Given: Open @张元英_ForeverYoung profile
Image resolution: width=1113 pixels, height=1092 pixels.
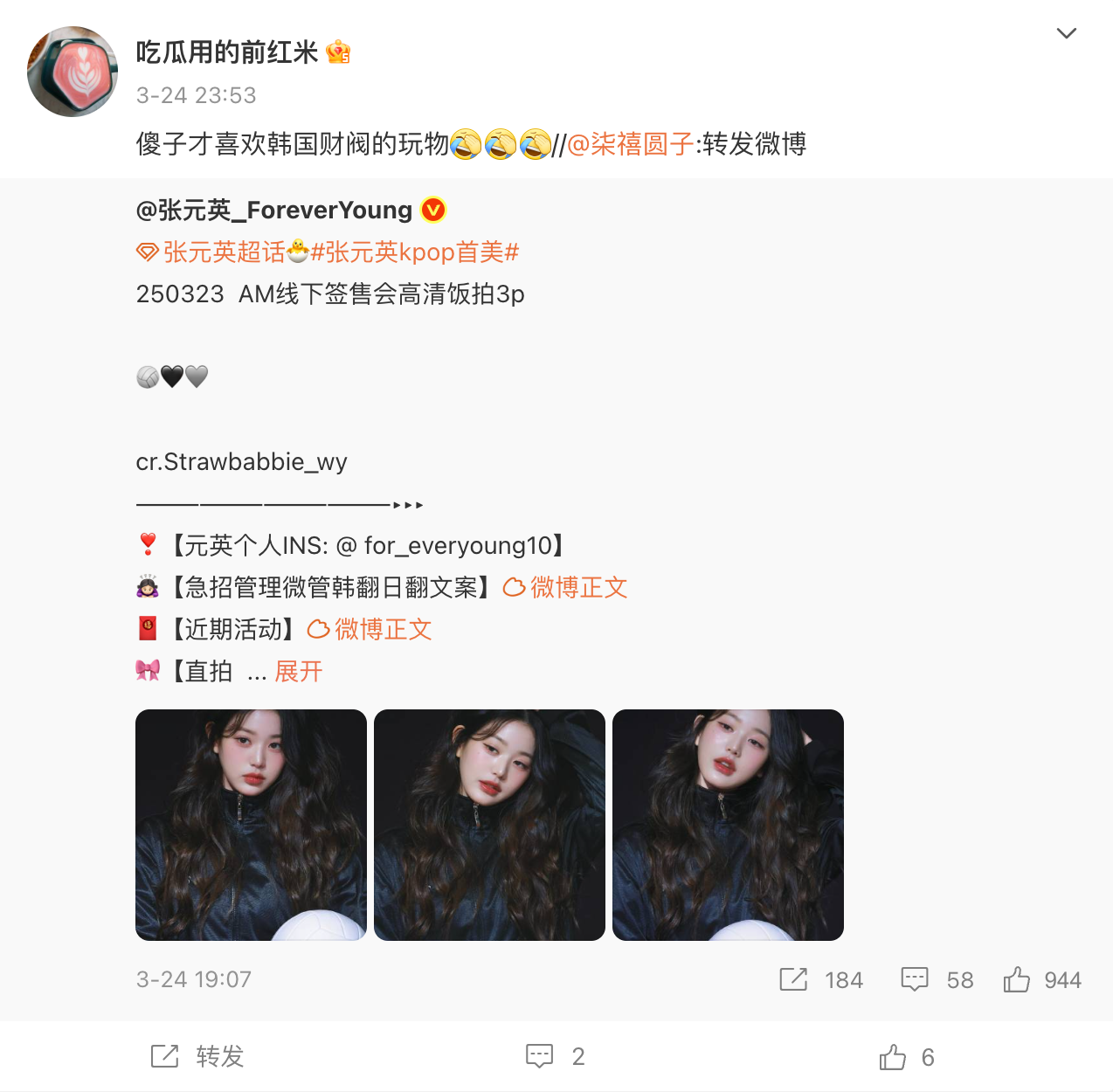Looking at the screenshot, I should point(274,211).
